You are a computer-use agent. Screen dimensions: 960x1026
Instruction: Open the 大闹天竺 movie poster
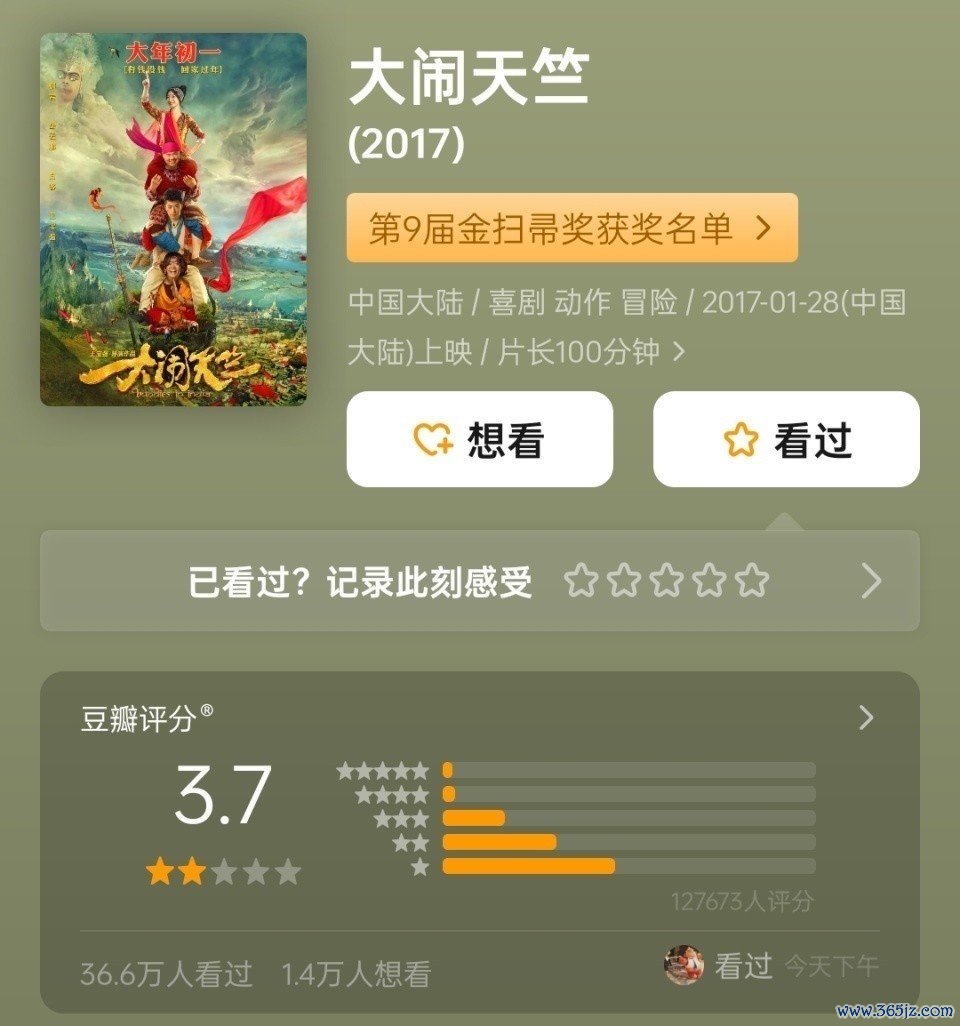[x=173, y=219]
